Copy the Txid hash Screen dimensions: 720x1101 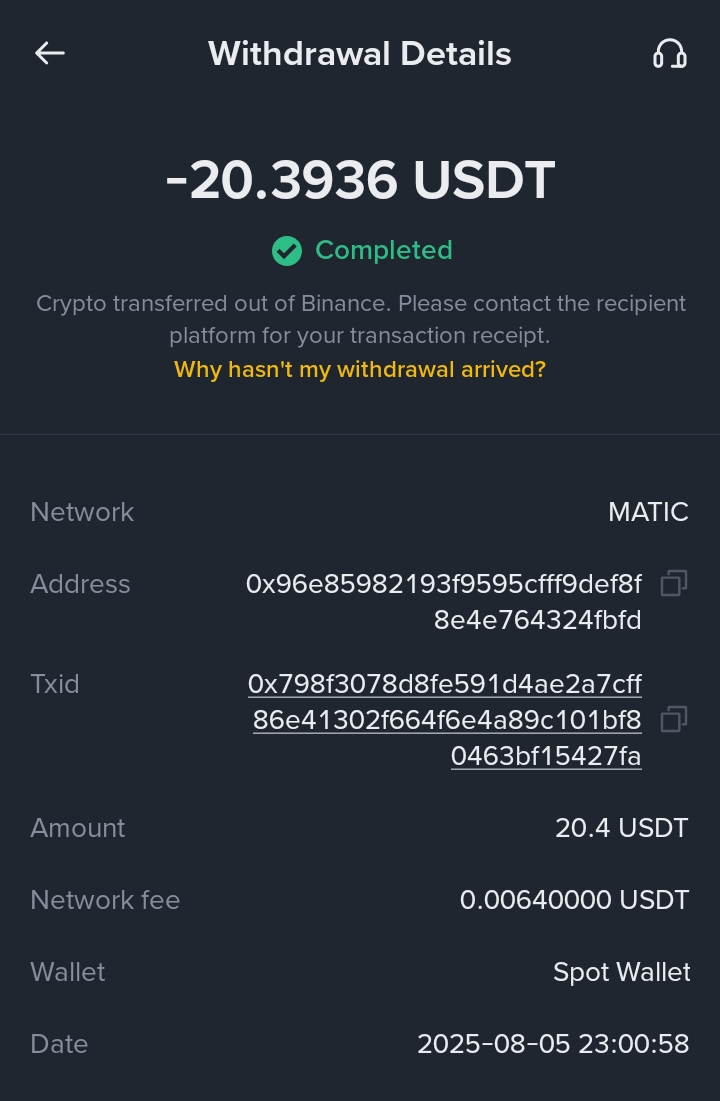(x=674, y=720)
